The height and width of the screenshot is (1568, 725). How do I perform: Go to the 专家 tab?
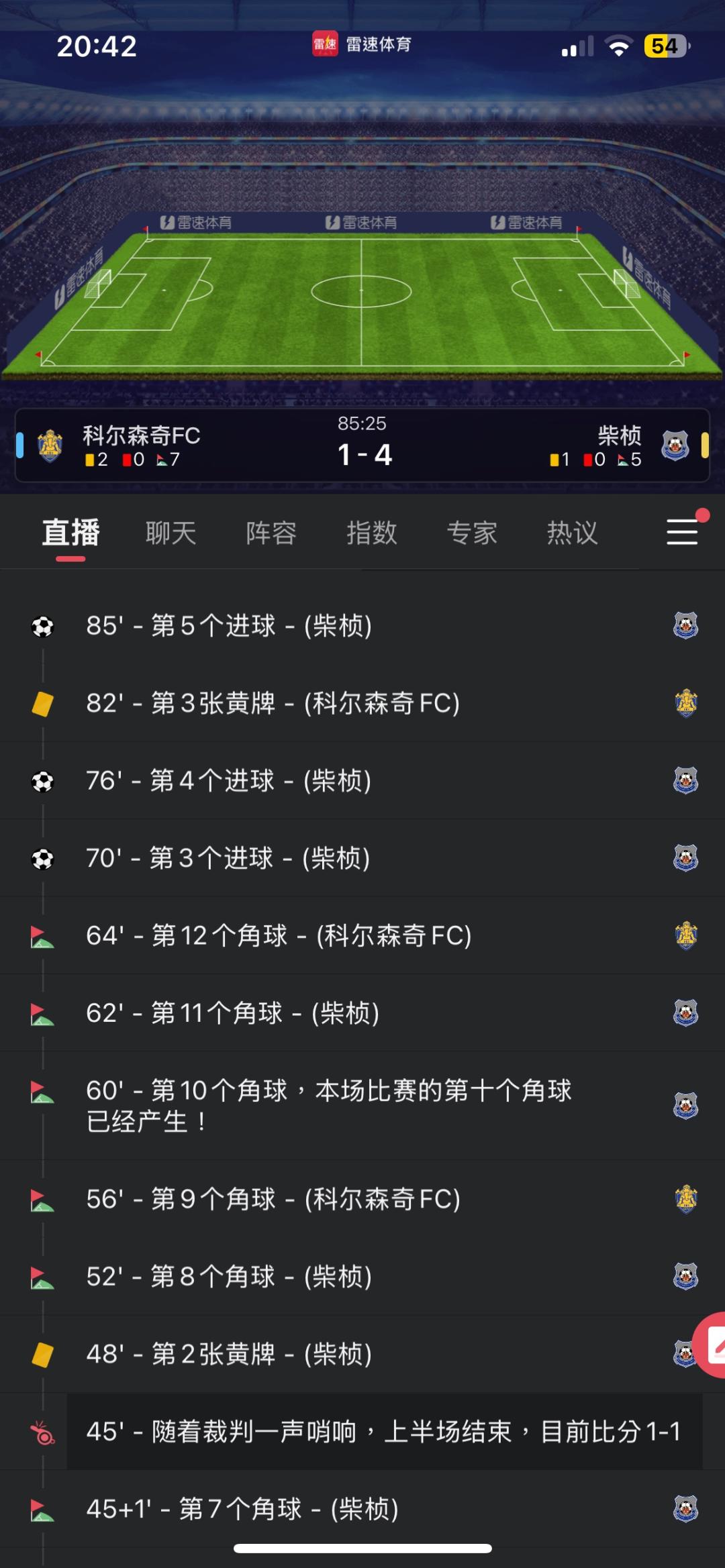click(x=472, y=533)
